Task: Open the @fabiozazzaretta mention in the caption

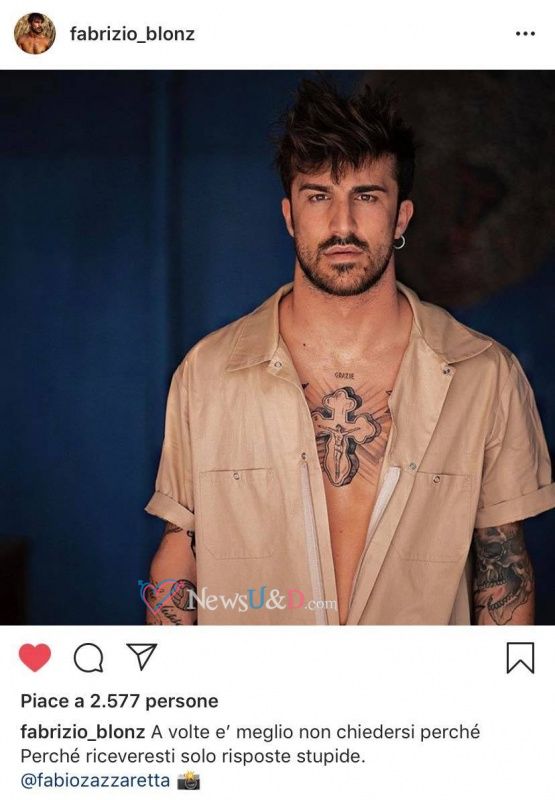Action: coord(95,781)
